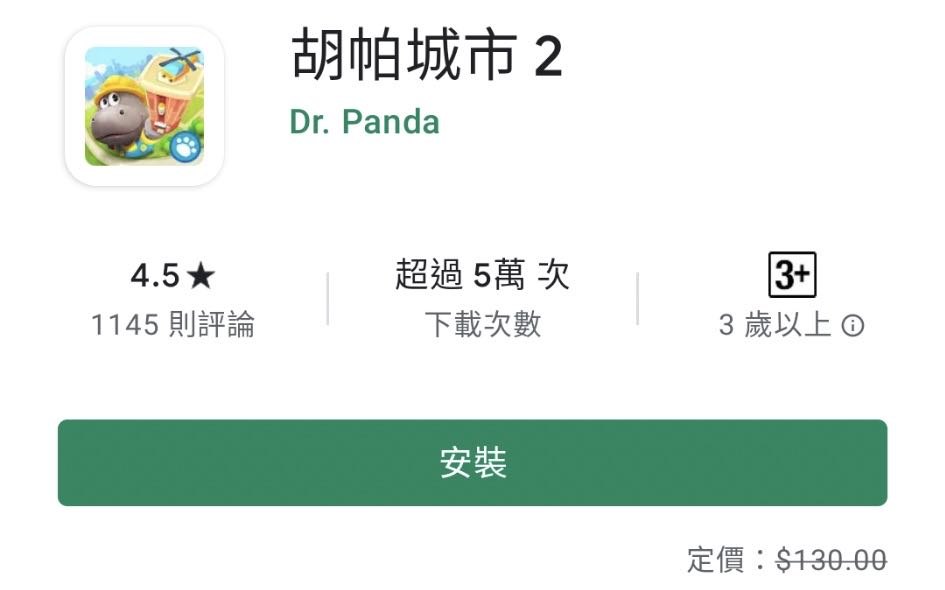Tap the green 安裝 install button
Image resolution: width=945 pixels, height=590 pixels.
click(472, 462)
